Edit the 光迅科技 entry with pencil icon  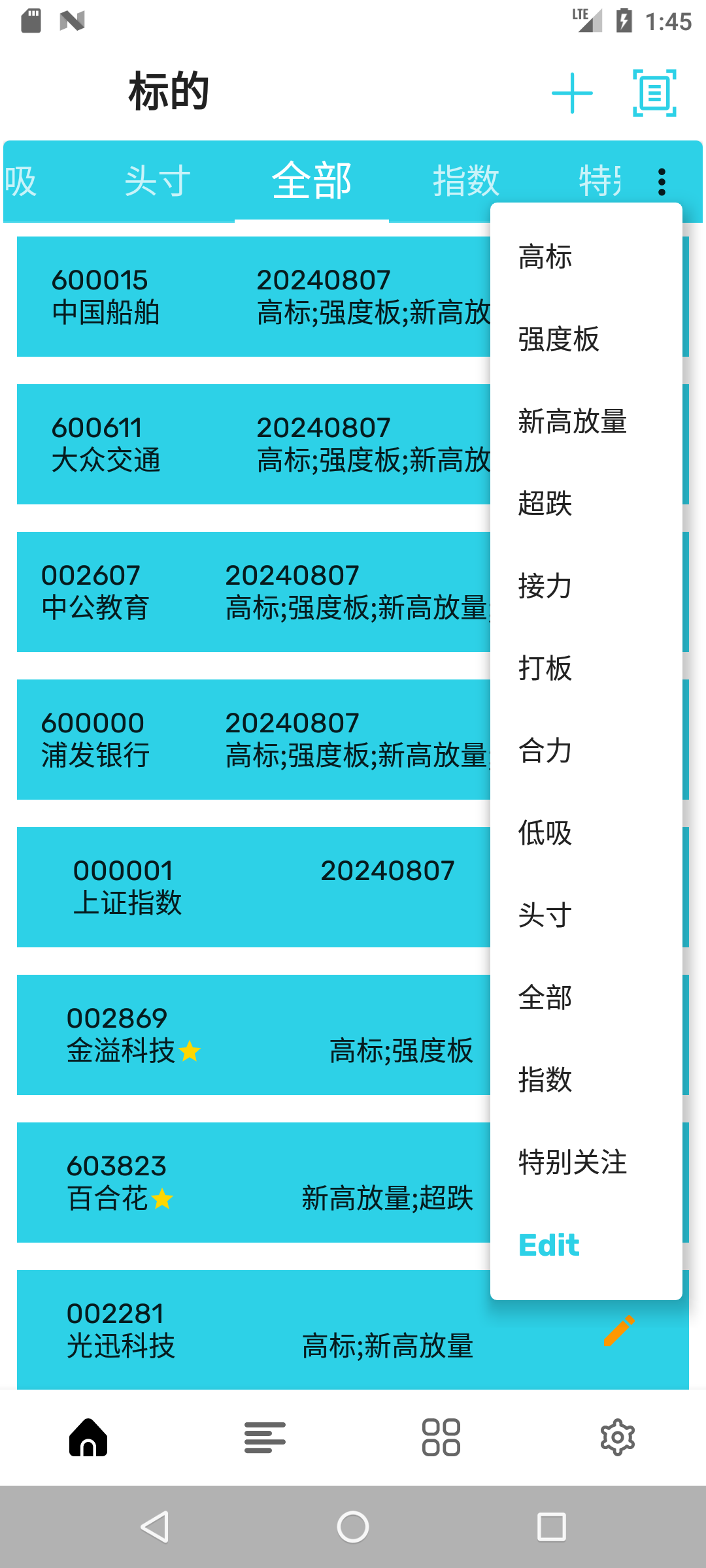pyautogui.click(x=618, y=1331)
